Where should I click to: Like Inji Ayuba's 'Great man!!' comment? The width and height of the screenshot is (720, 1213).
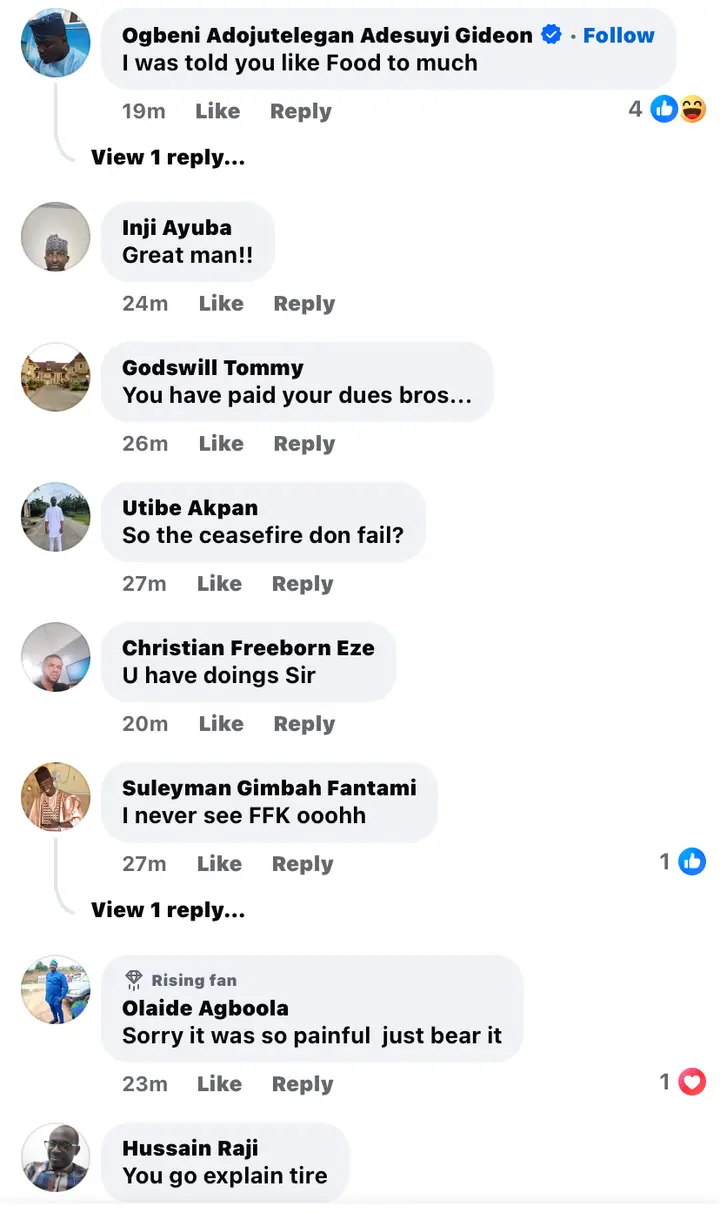tap(220, 303)
